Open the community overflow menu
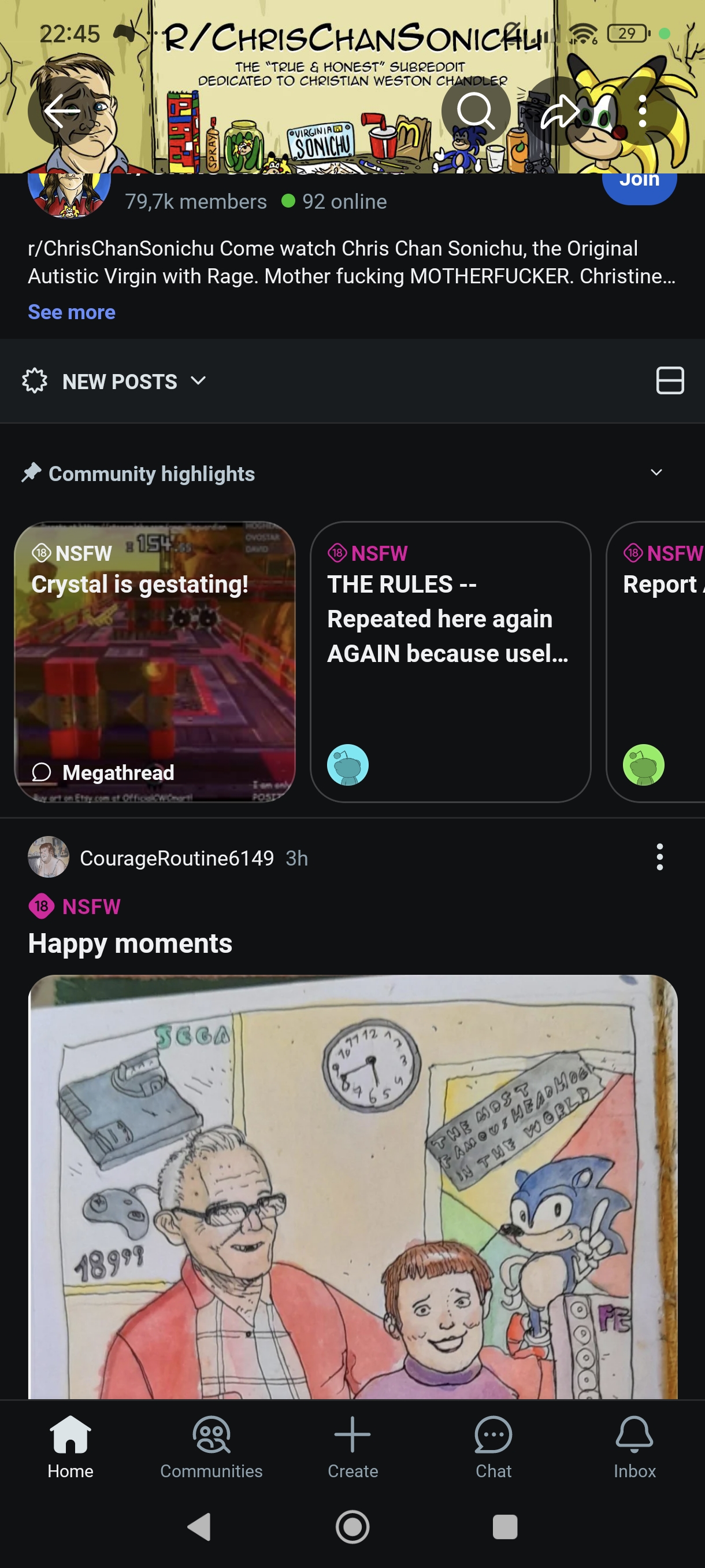 pyautogui.click(x=643, y=111)
